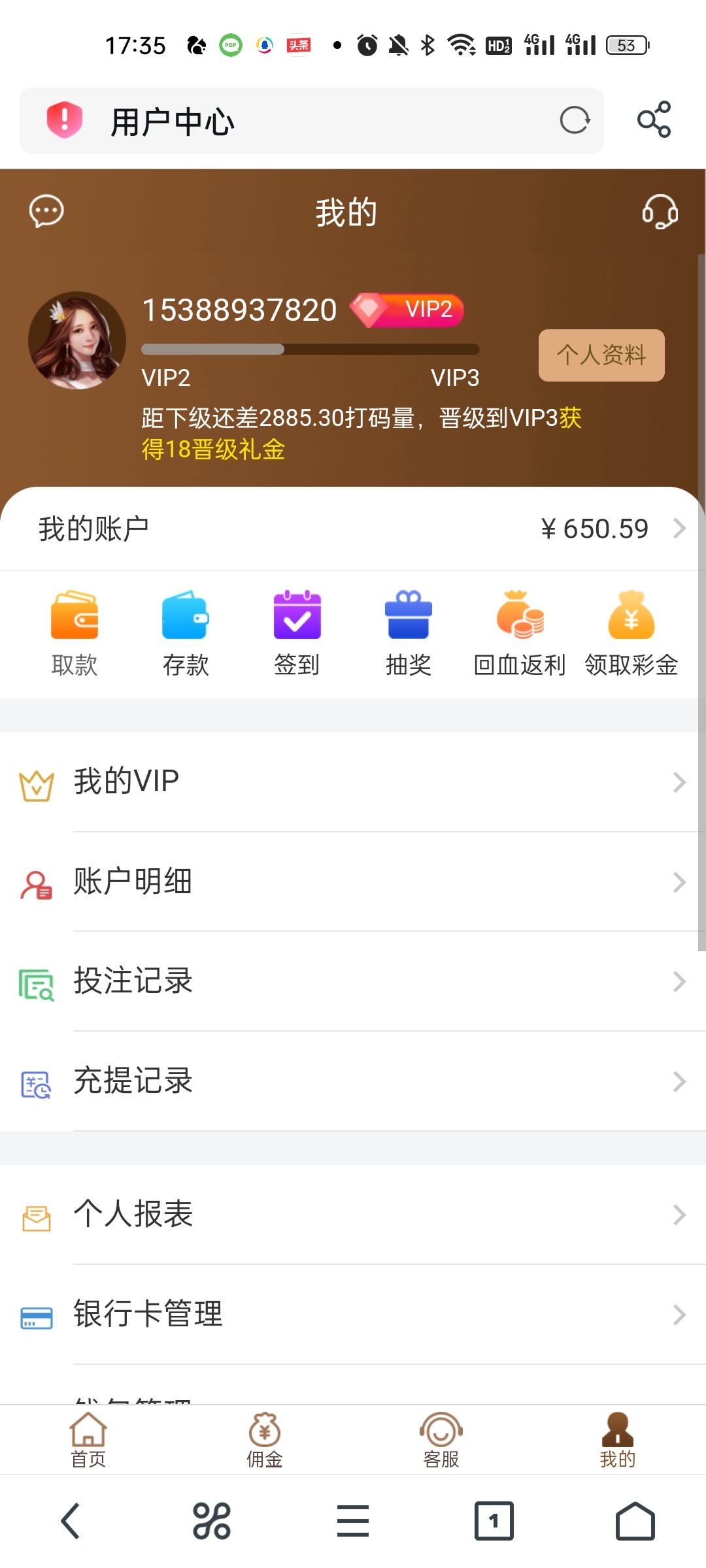Open the 我的VIP row

click(x=353, y=781)
